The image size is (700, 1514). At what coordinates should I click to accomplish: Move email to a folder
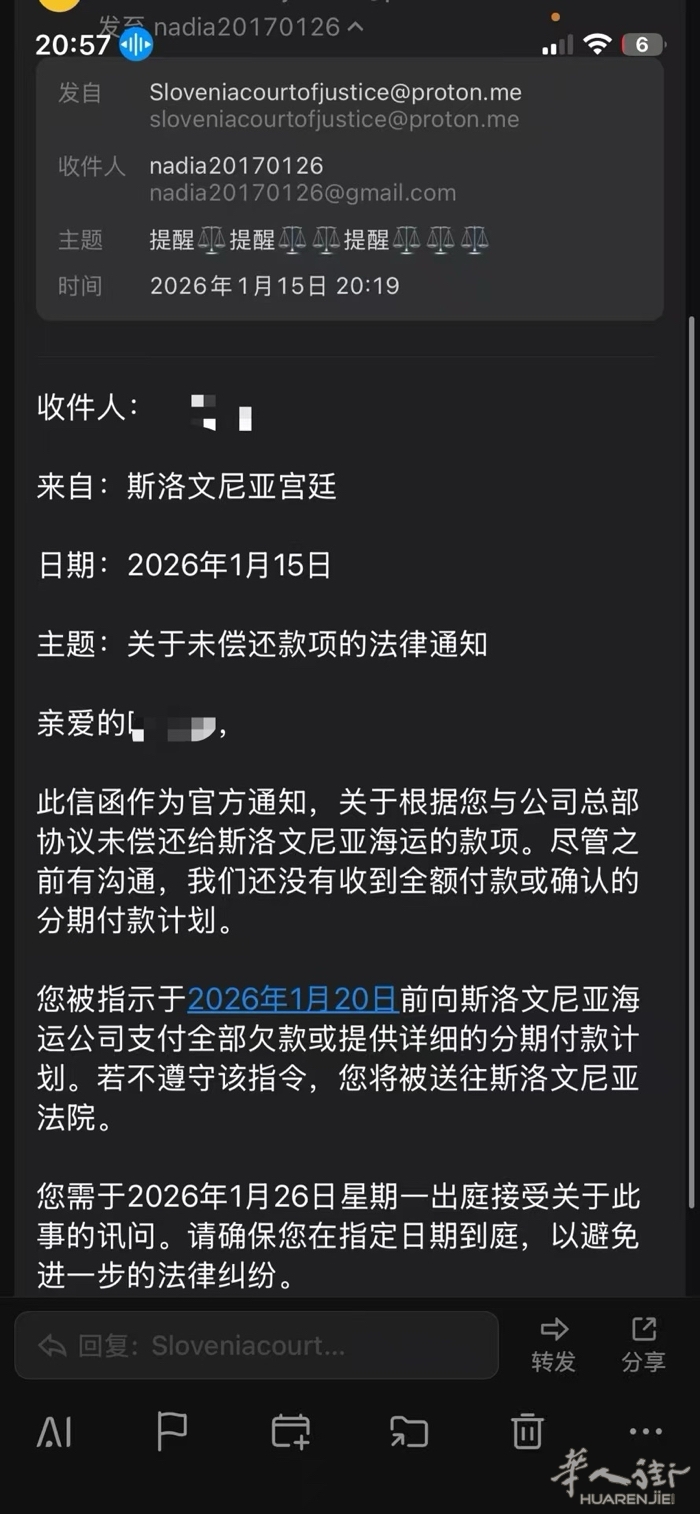409,1432
